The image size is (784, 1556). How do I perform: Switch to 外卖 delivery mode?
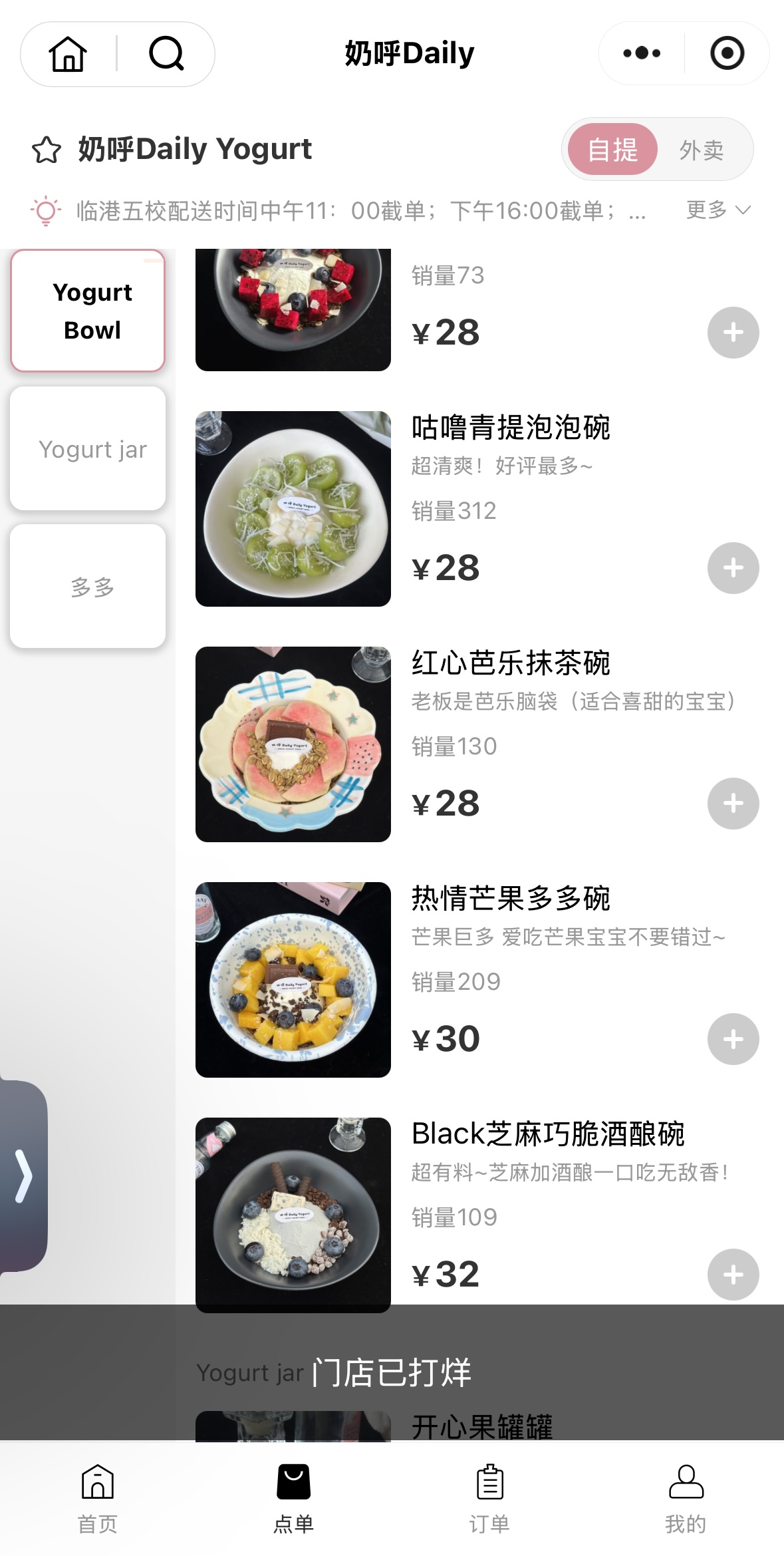pyautogui.click(x=702, y=150)
